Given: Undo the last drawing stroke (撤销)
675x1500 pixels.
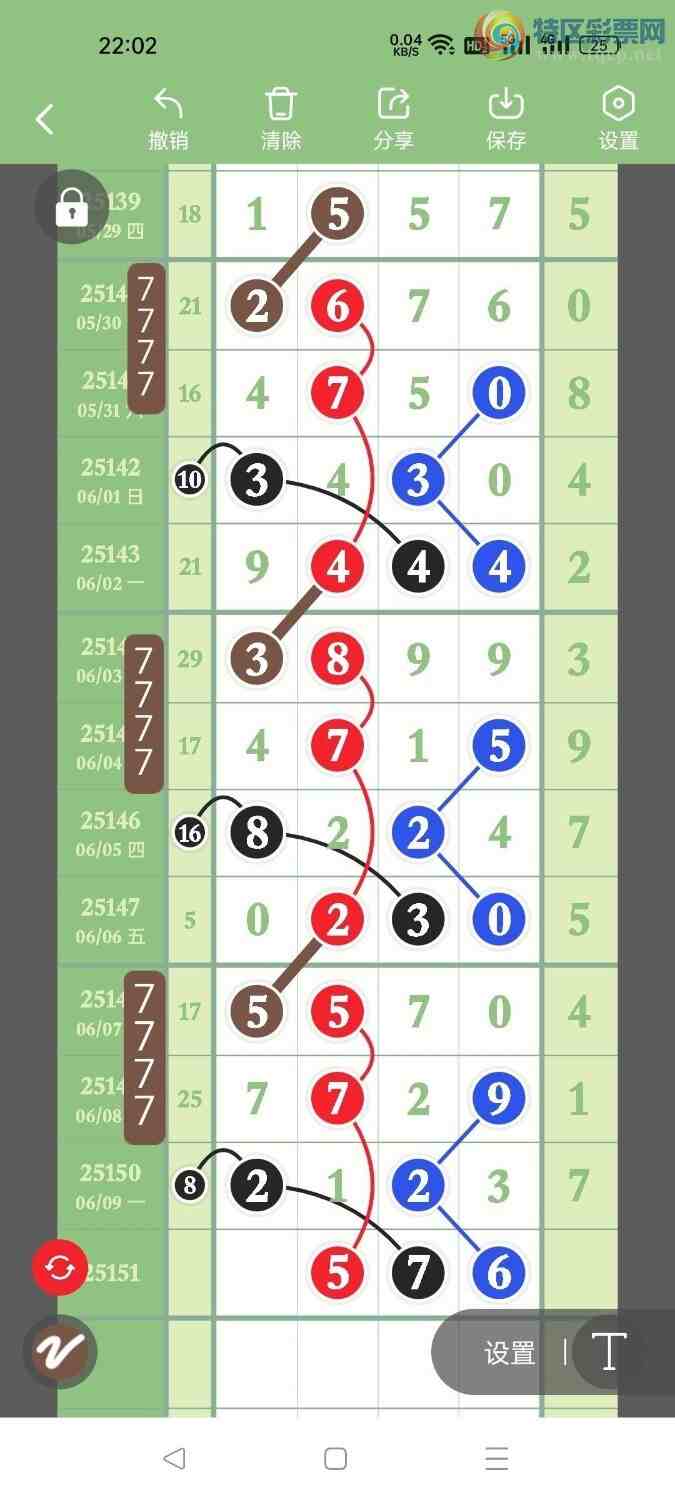Looking at the screenshot, I should [168, 119].
